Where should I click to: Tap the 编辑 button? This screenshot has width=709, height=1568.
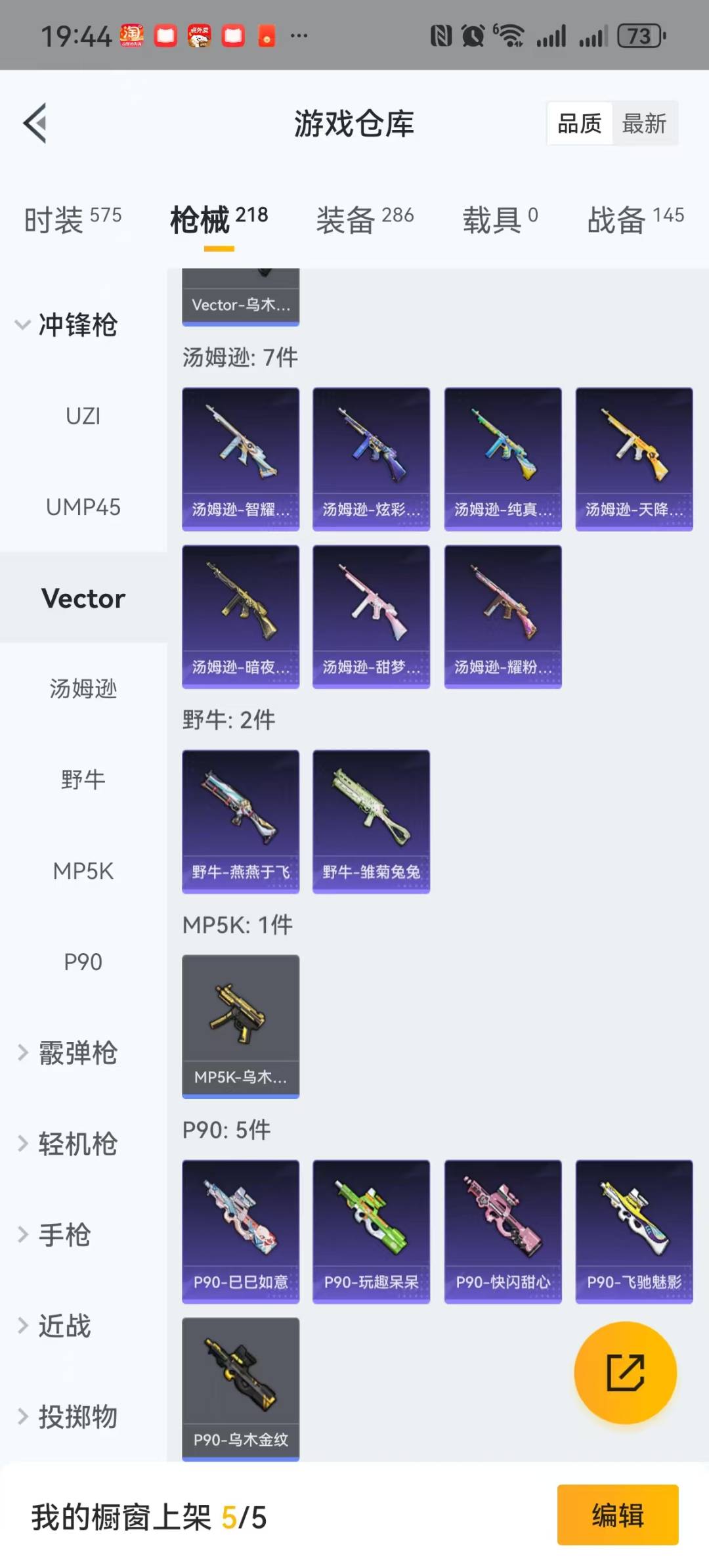click(617, 1515)
